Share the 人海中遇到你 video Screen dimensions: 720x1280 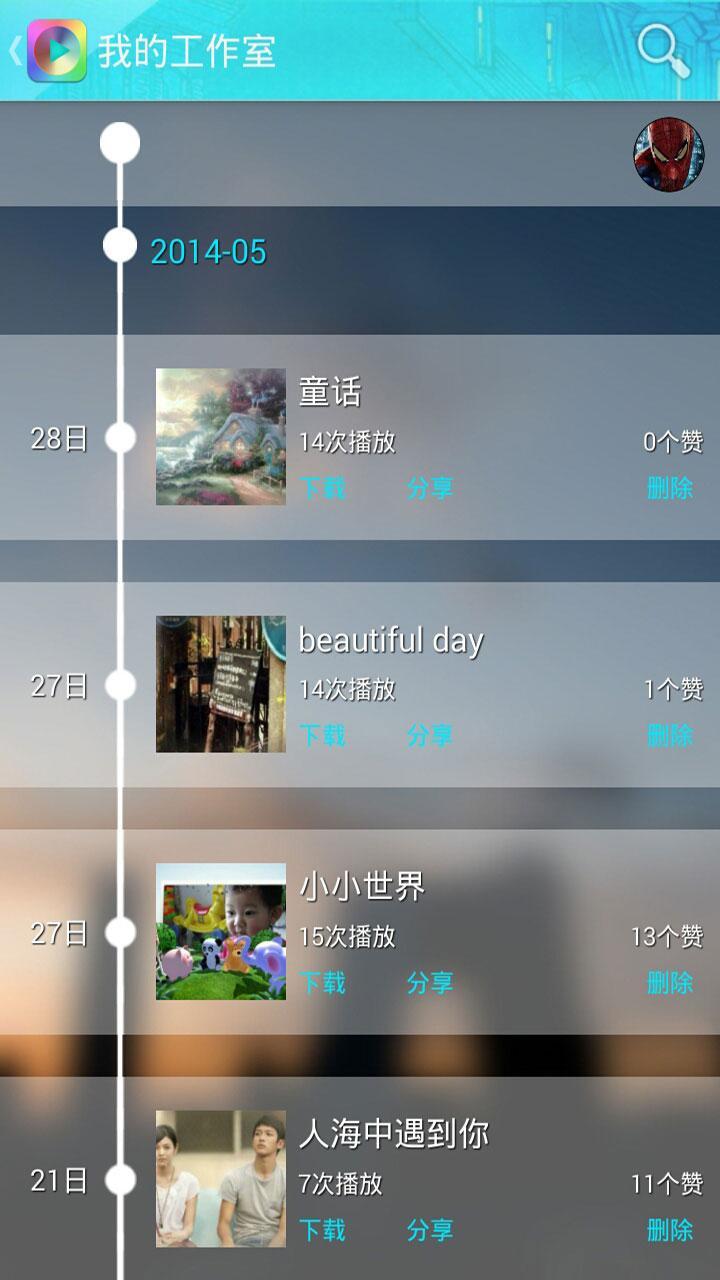(x=430, y=1230)
